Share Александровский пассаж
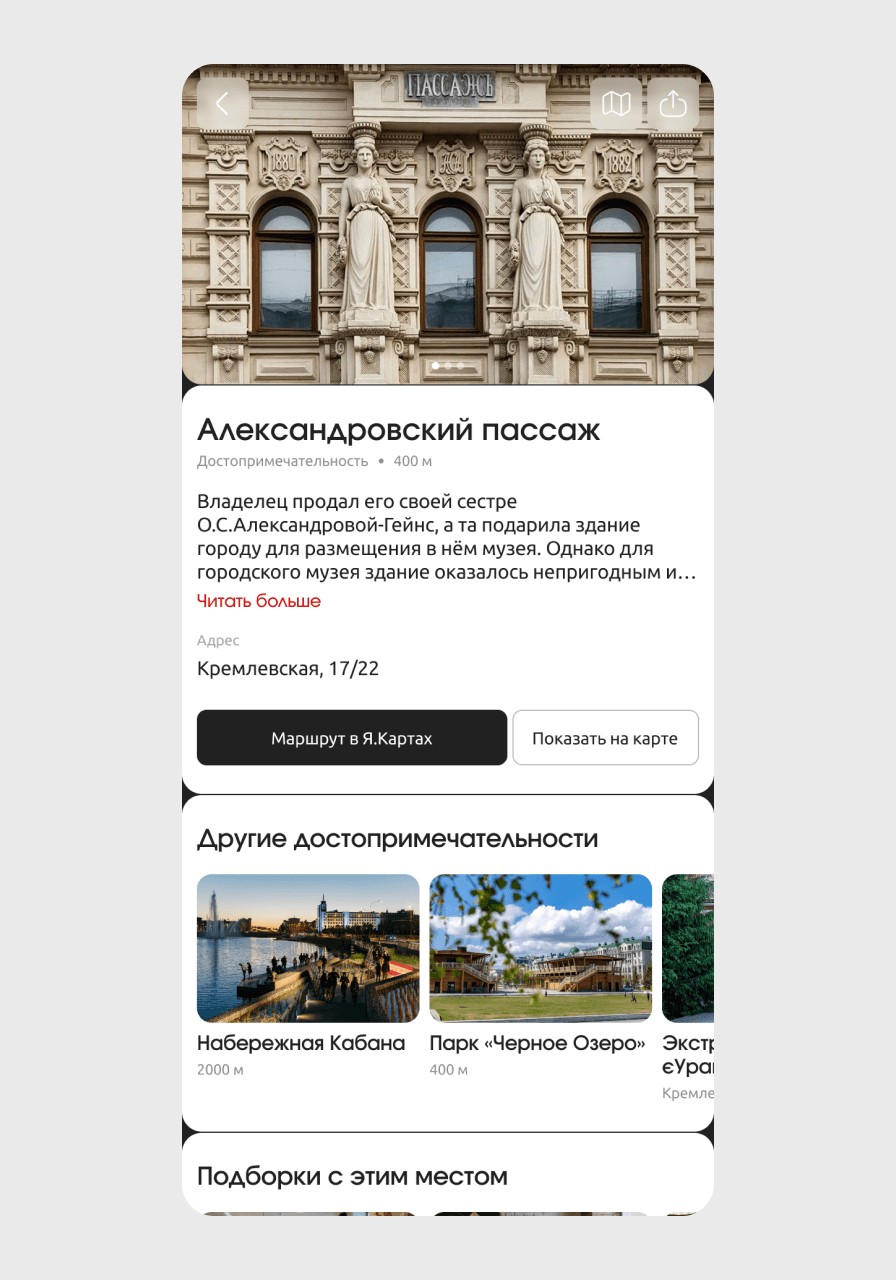 point(673,103)
